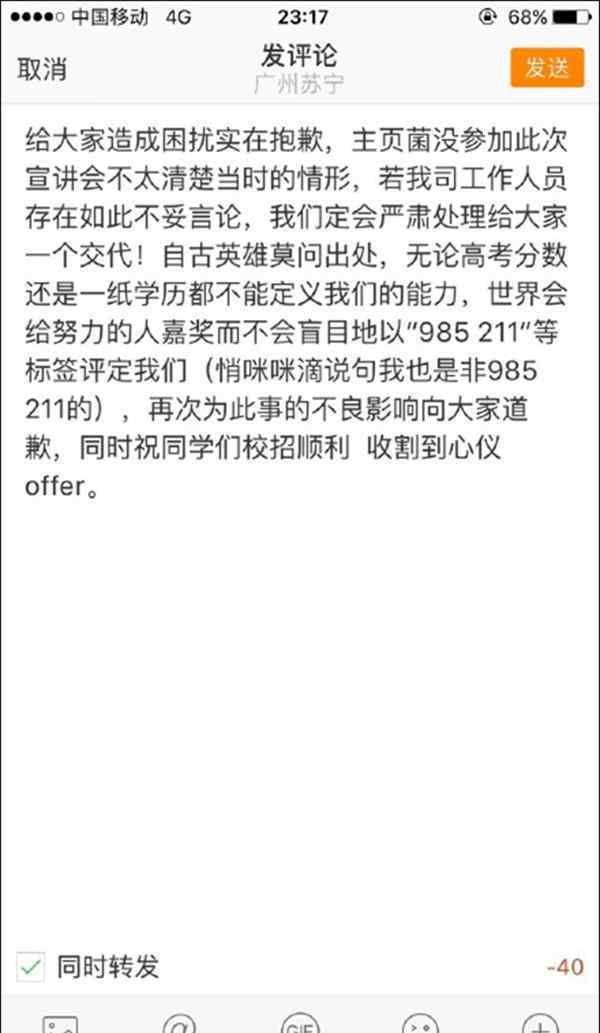This screenshot has width=600, height=1033.
Task: Uncheck the 同时转发 checkbox
Action: [30, 967]
